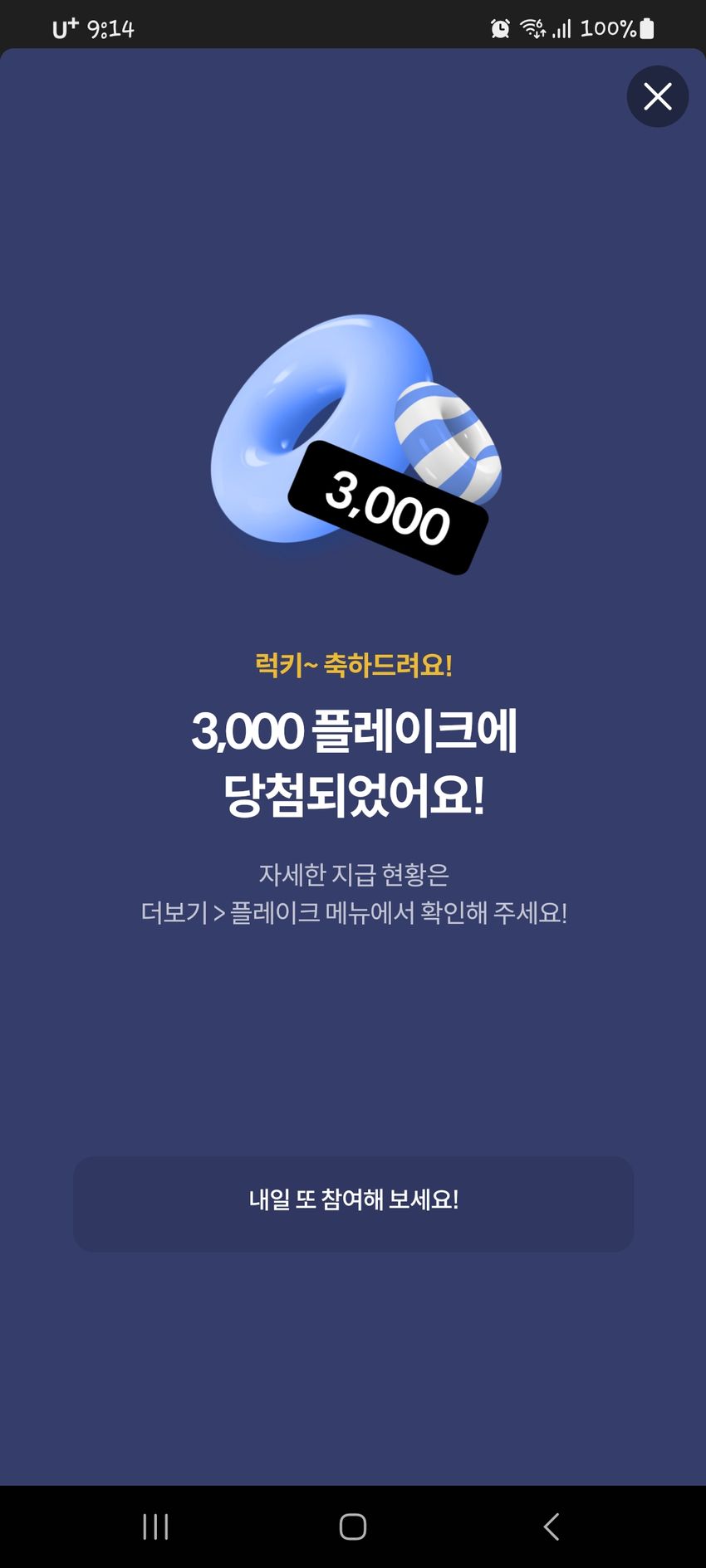Screen dimensions: 706x1568
Task: Go back with the system back button
Action: [x=551, y=1526]
